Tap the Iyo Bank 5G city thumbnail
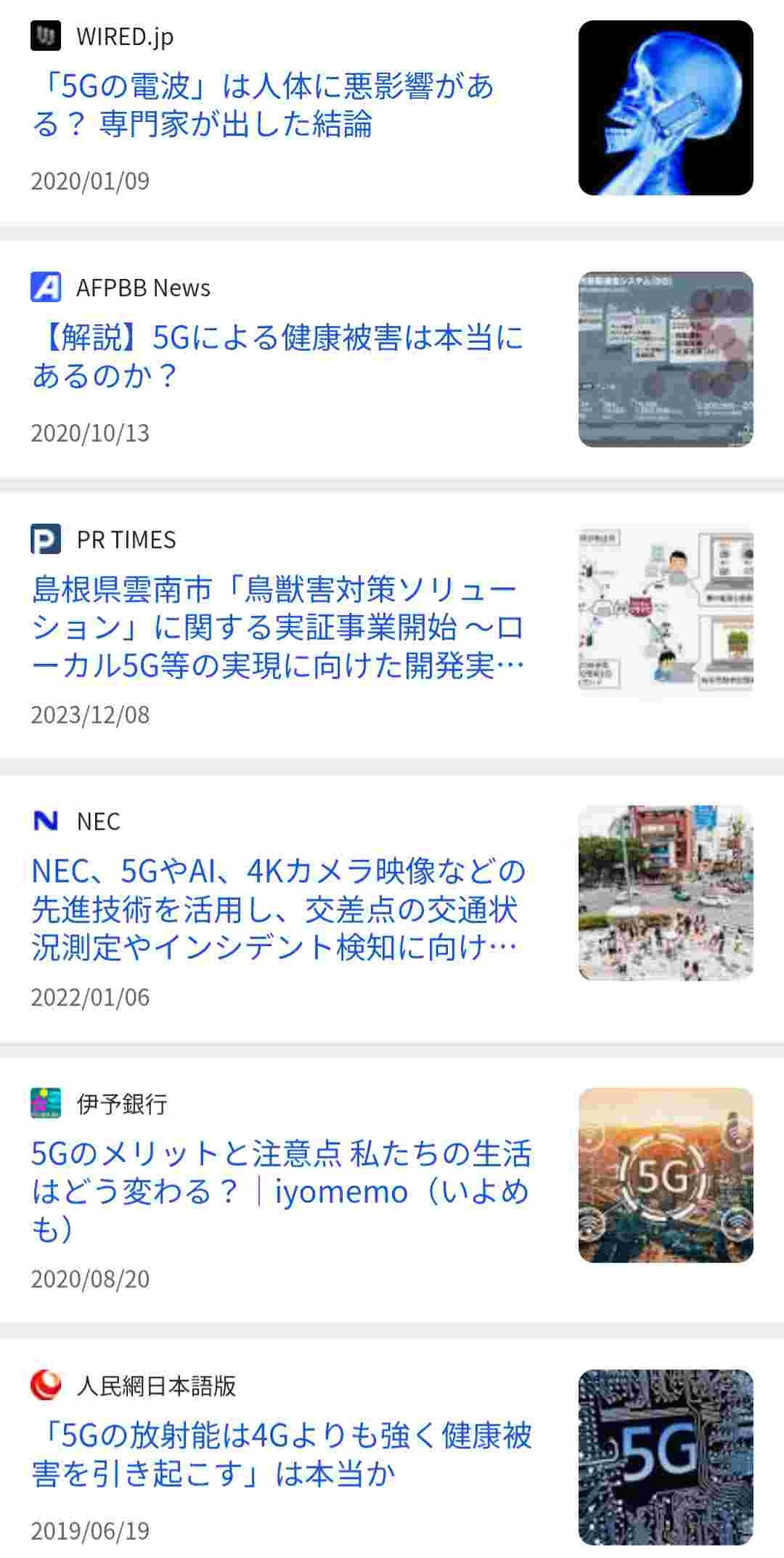The height and width of the screenshot is (1558, 784). (x=666, y=1174)
